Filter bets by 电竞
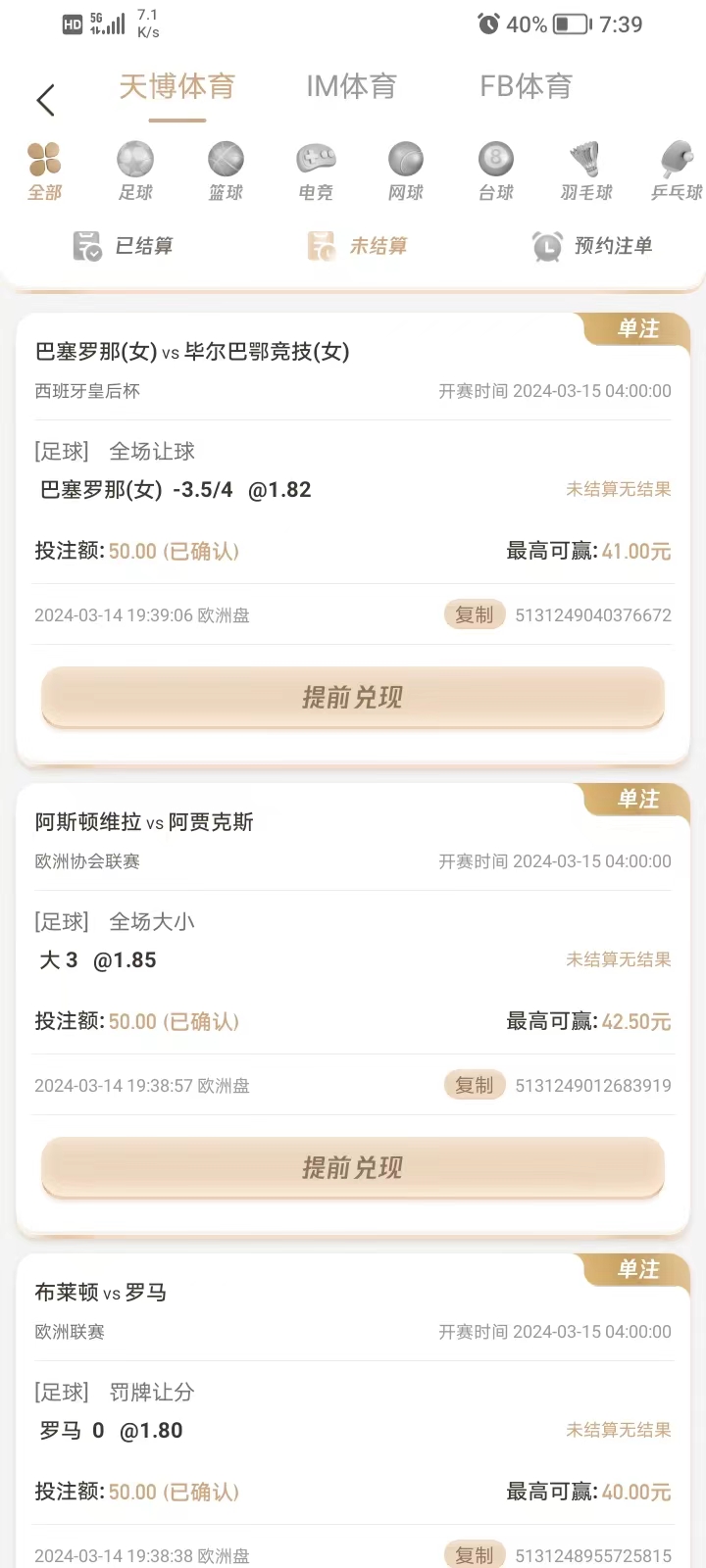The height and width of the screenshot is (1568, 706). point(316,171)
